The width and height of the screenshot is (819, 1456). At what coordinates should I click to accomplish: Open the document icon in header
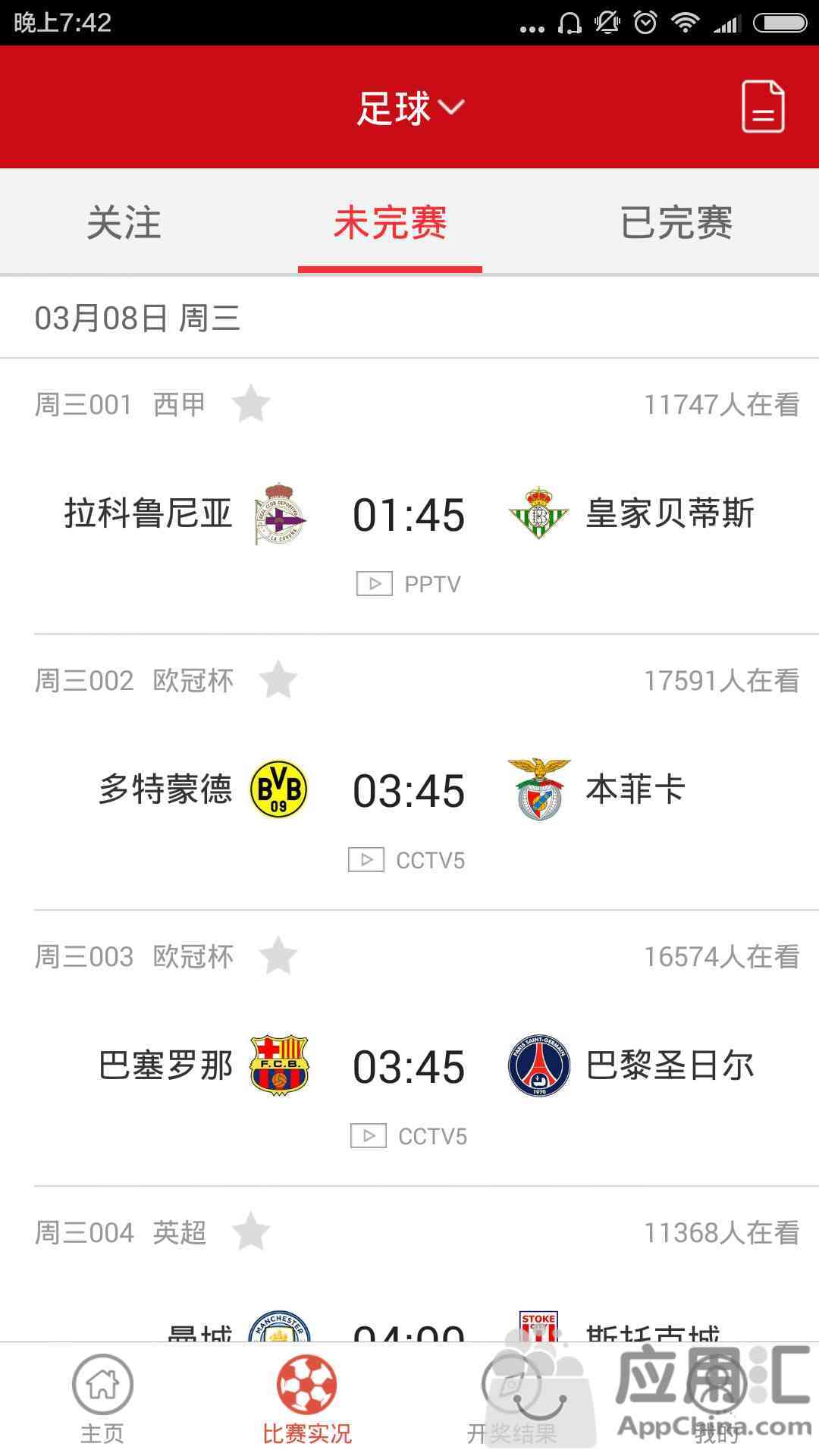(762, 106)
